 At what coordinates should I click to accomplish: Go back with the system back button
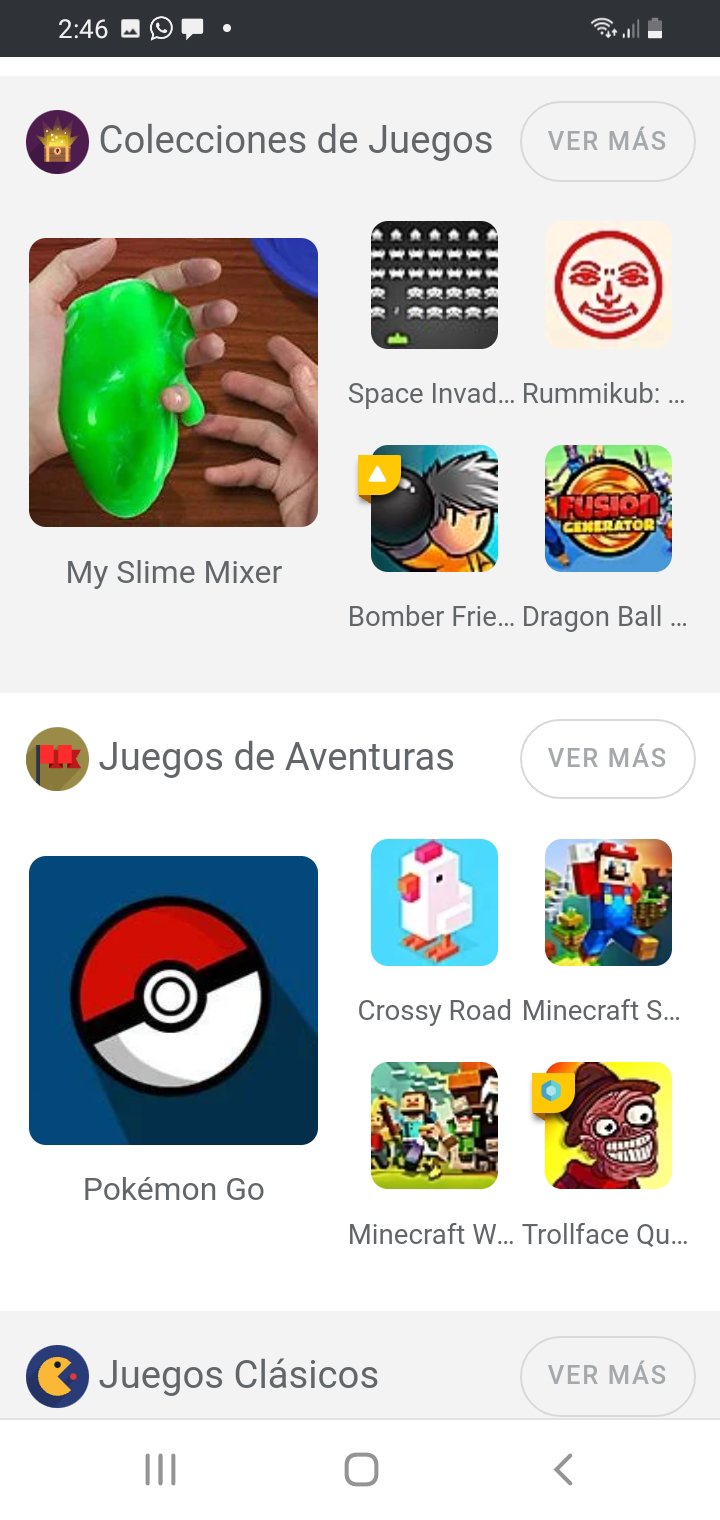[x=563, y=1469]
